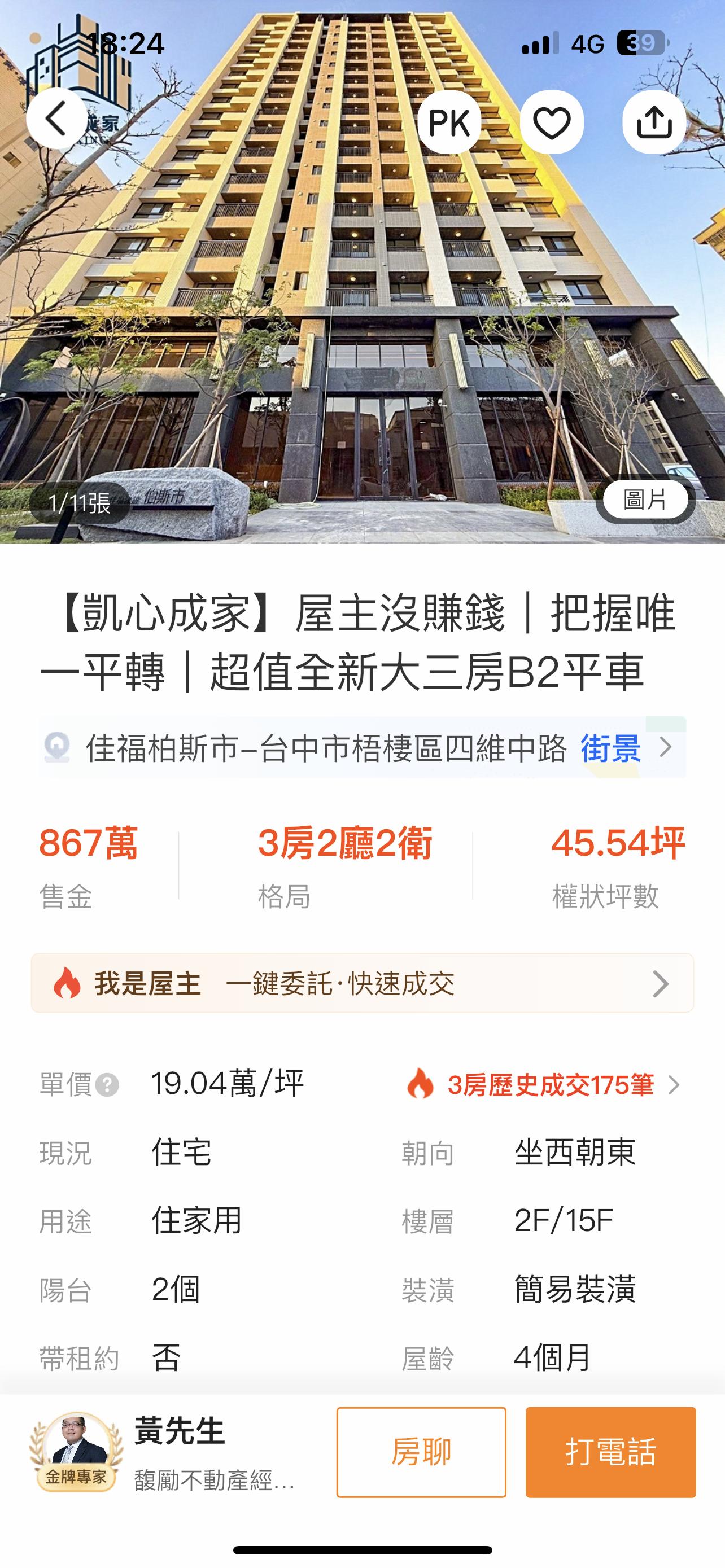Favorite this listing with the heart icon
Screen dimensions: 725x1568
point(552,122)
